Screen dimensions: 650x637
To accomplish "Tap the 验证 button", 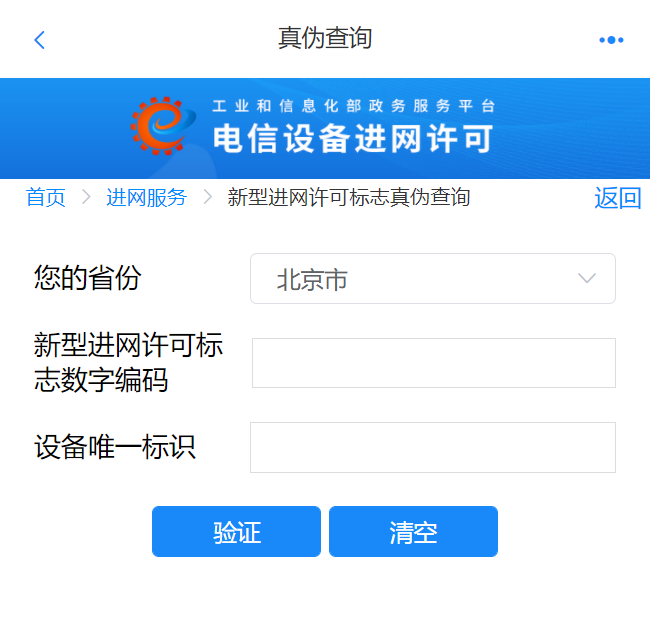I will click(x=236, y=532).
